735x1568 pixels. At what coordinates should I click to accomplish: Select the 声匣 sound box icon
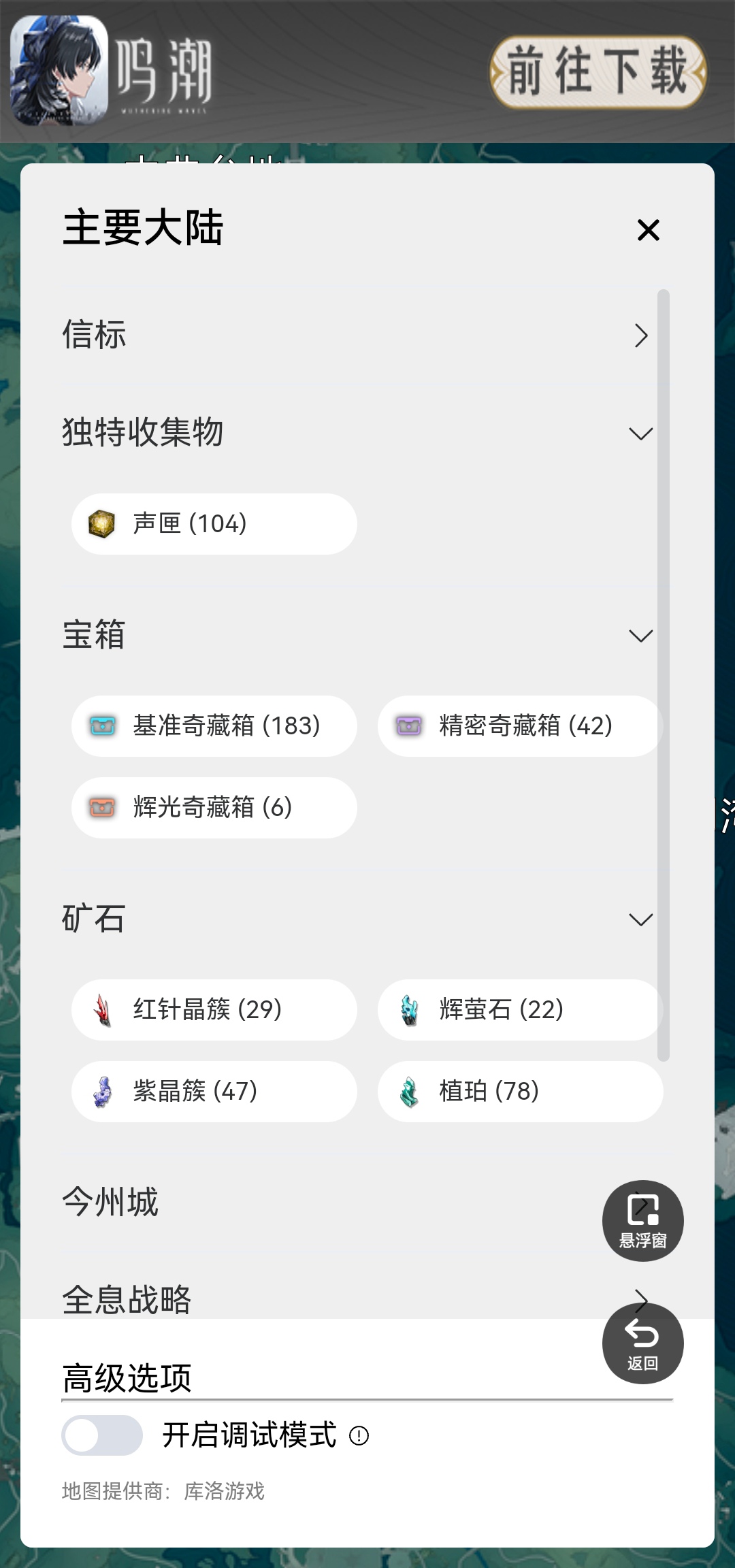102,524
